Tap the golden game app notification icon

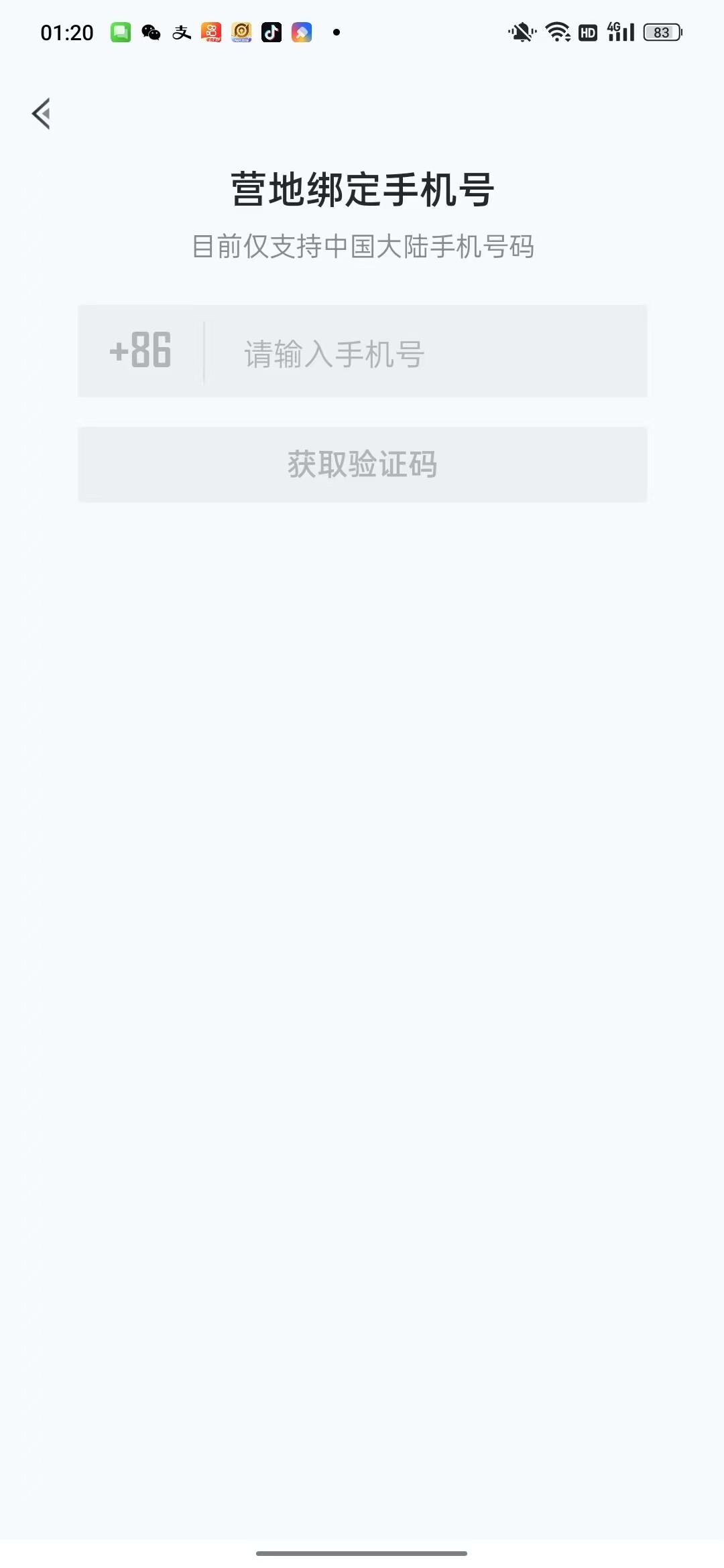coord(241,31)
